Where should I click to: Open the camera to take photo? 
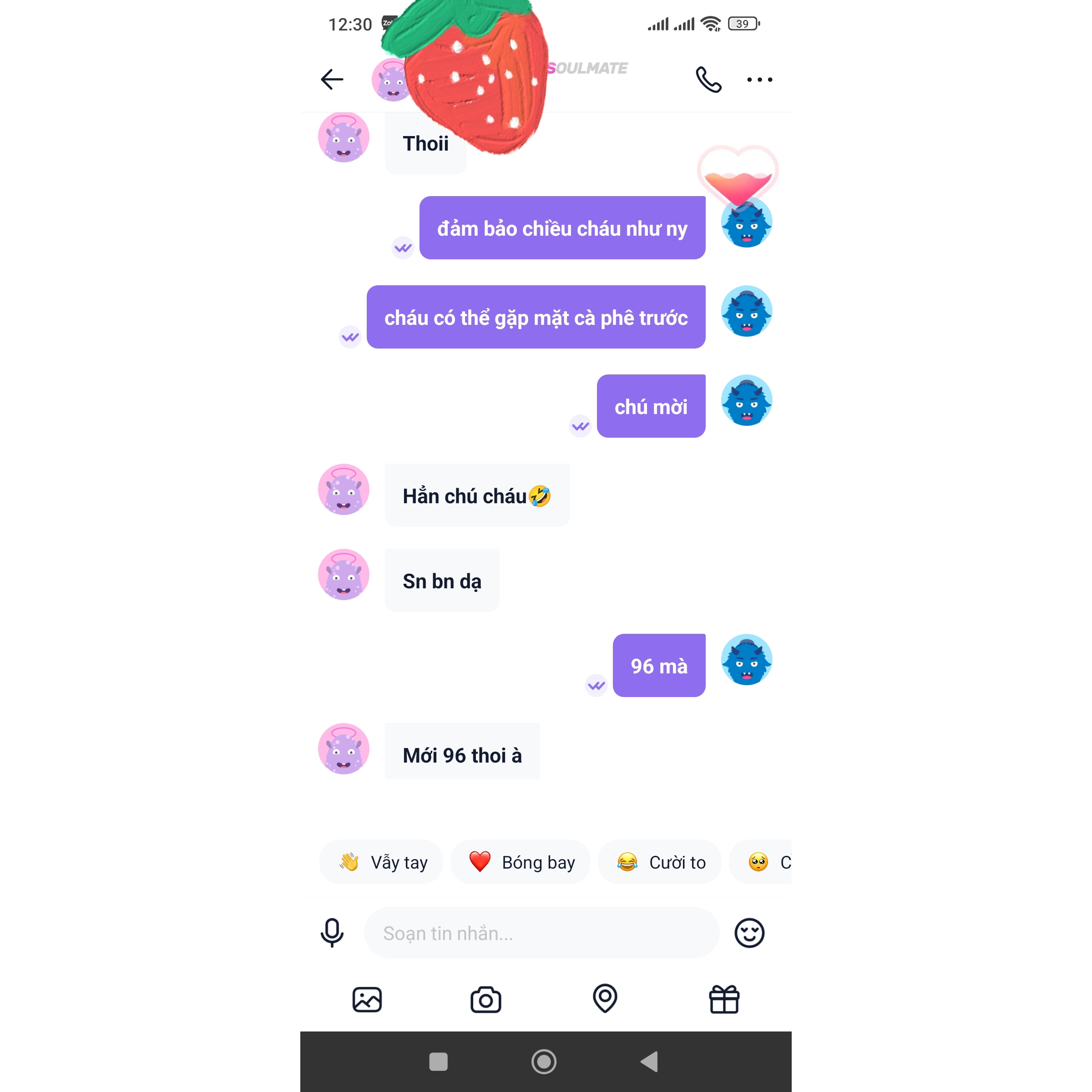point(485,999)
